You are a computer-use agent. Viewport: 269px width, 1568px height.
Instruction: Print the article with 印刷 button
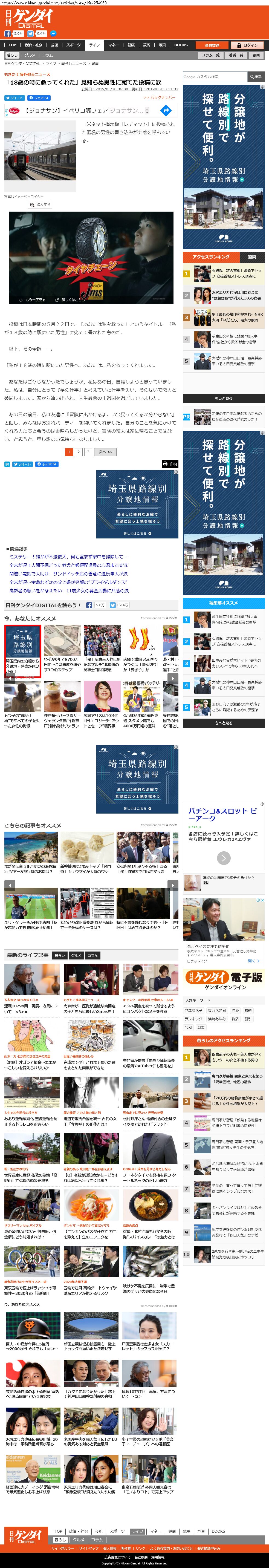point(170,464)
